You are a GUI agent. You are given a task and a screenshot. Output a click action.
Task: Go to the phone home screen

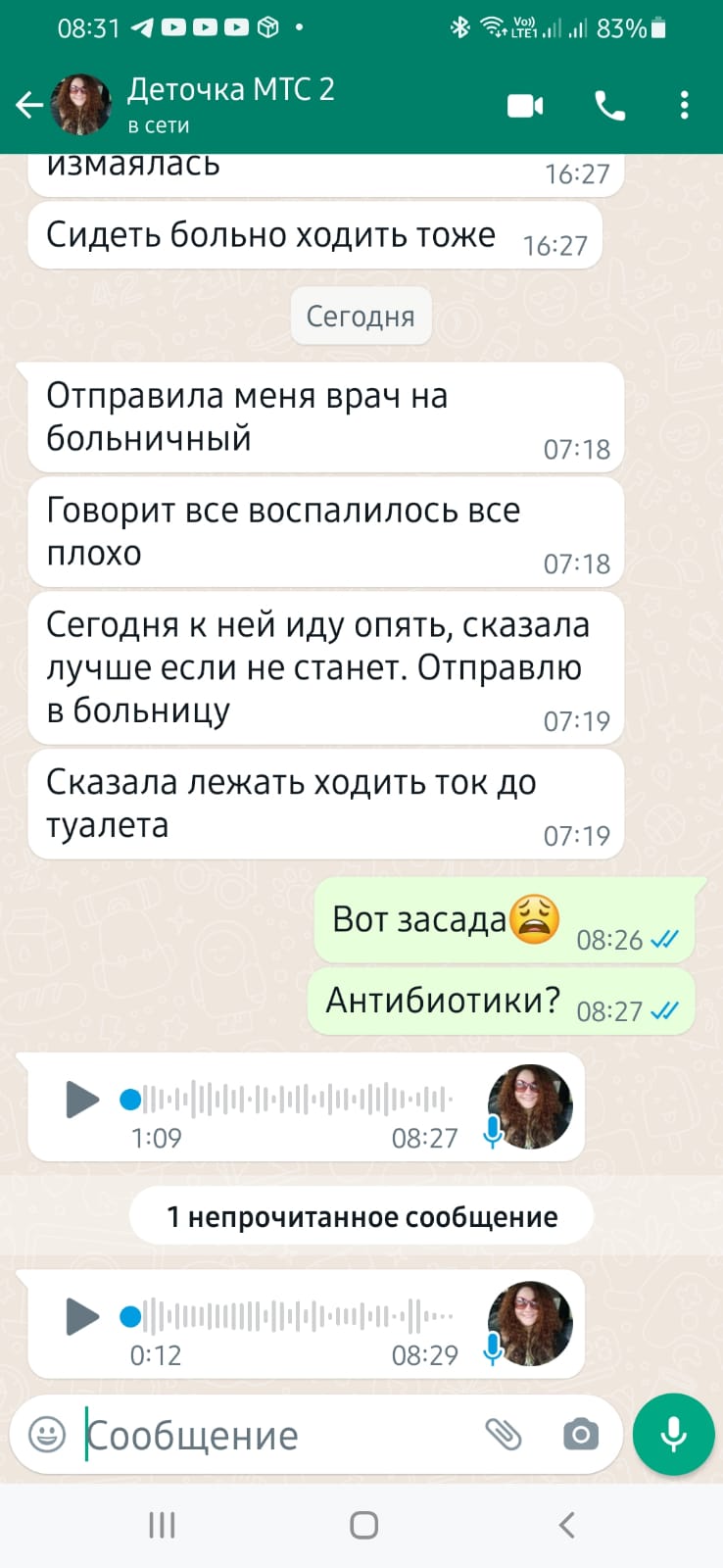pos(363,1525)
